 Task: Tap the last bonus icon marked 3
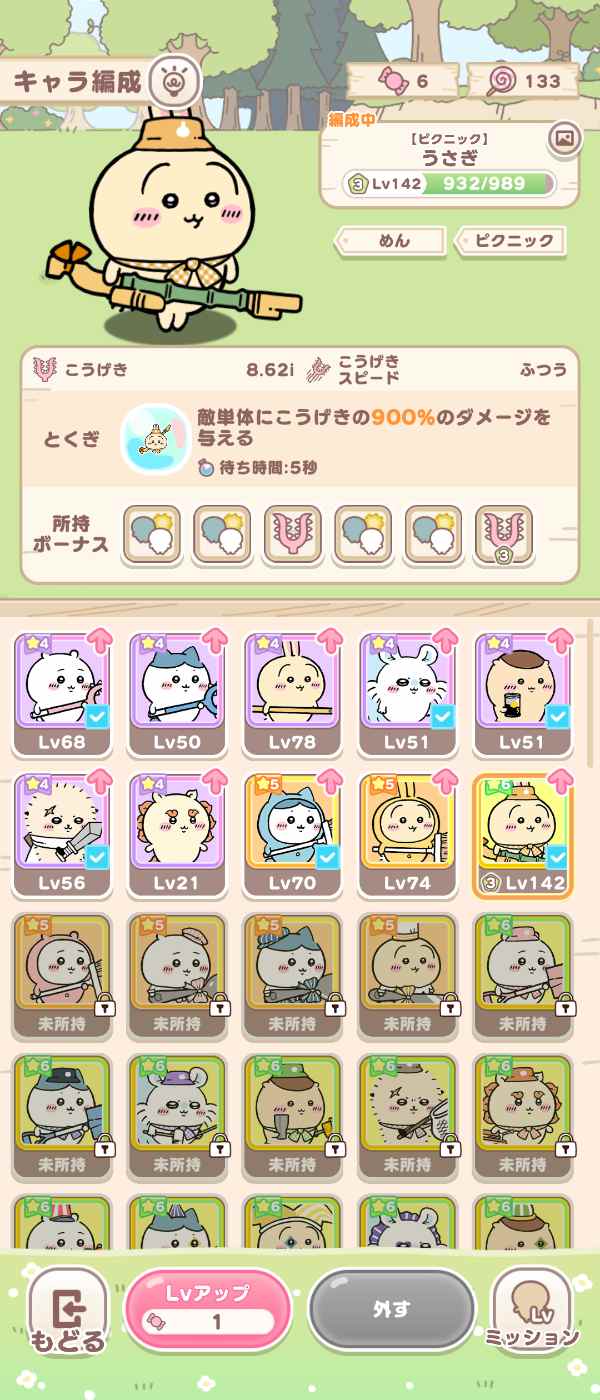coord(503,533)
